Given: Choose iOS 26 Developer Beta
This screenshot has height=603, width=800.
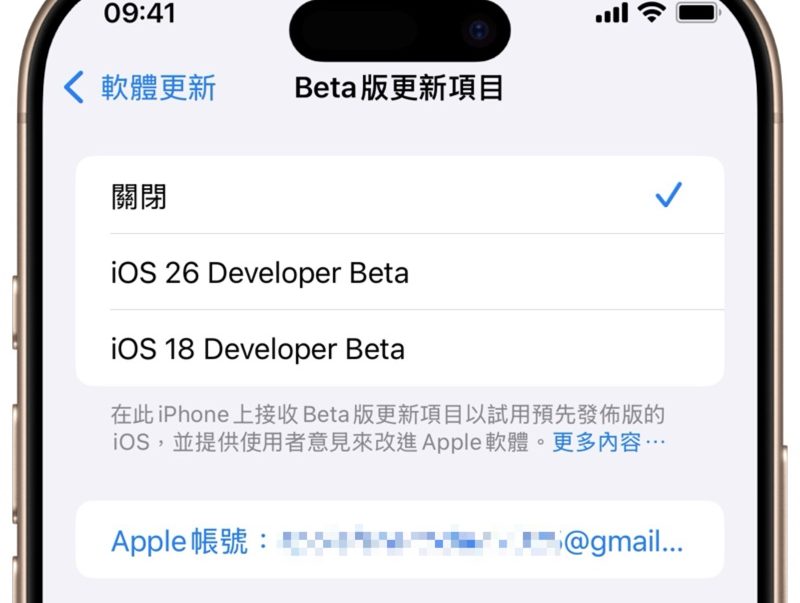Looking at the screenshot, I should click(x=399, y=272).
